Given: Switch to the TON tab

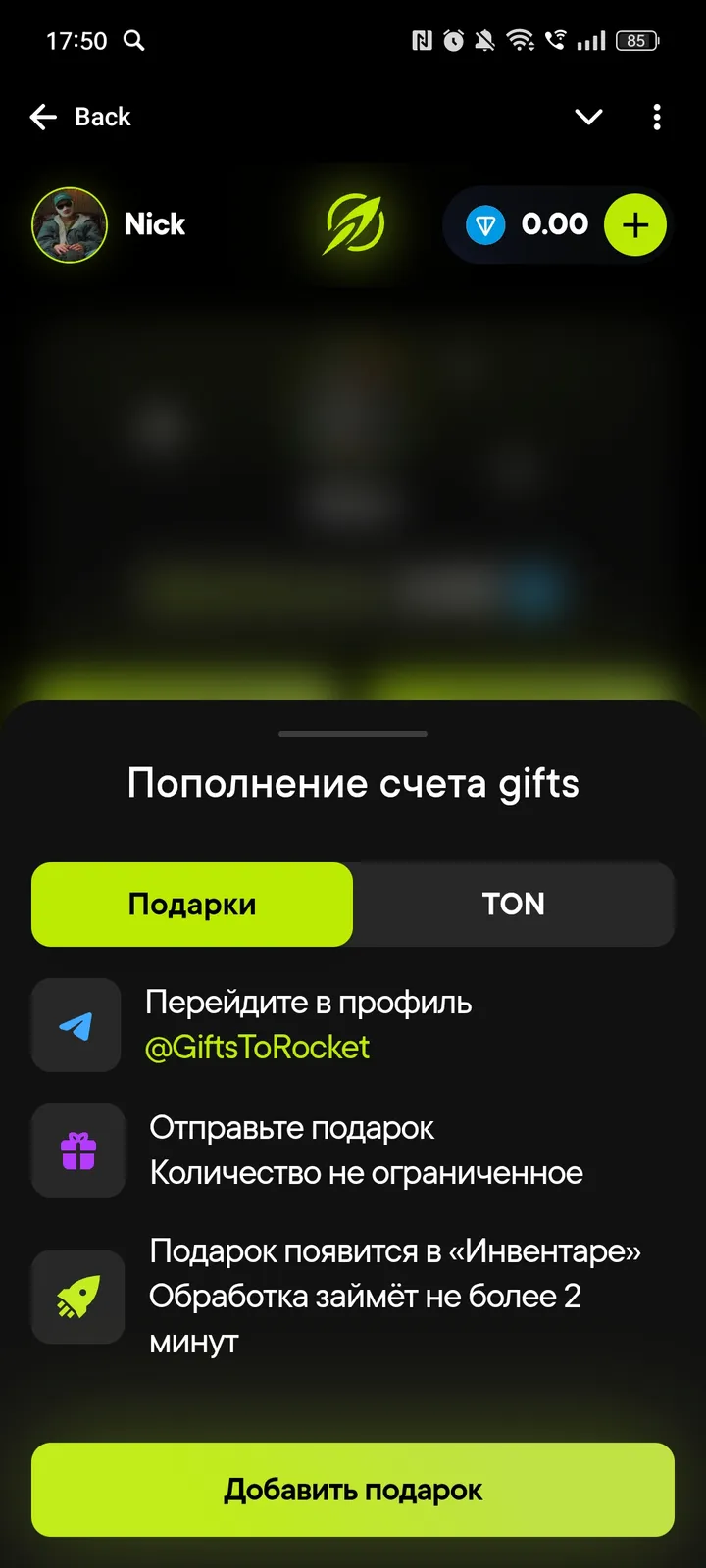Looking at the screenshot, I should click(513, 905).
